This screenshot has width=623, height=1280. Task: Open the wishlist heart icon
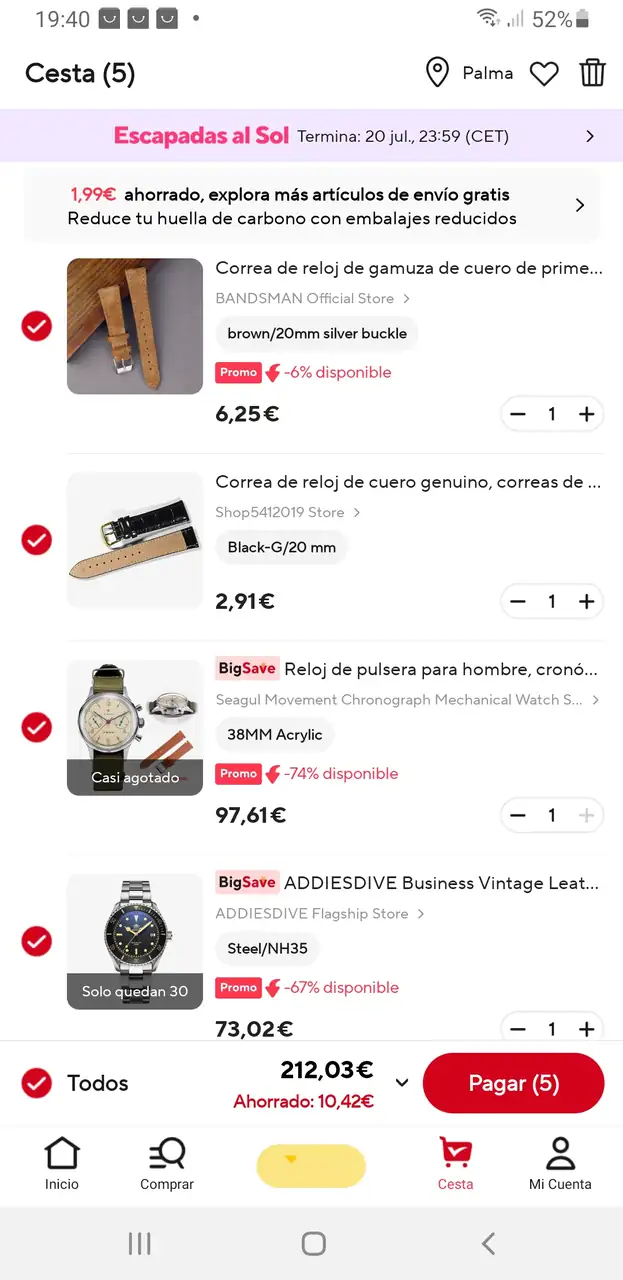click(544, 74)
